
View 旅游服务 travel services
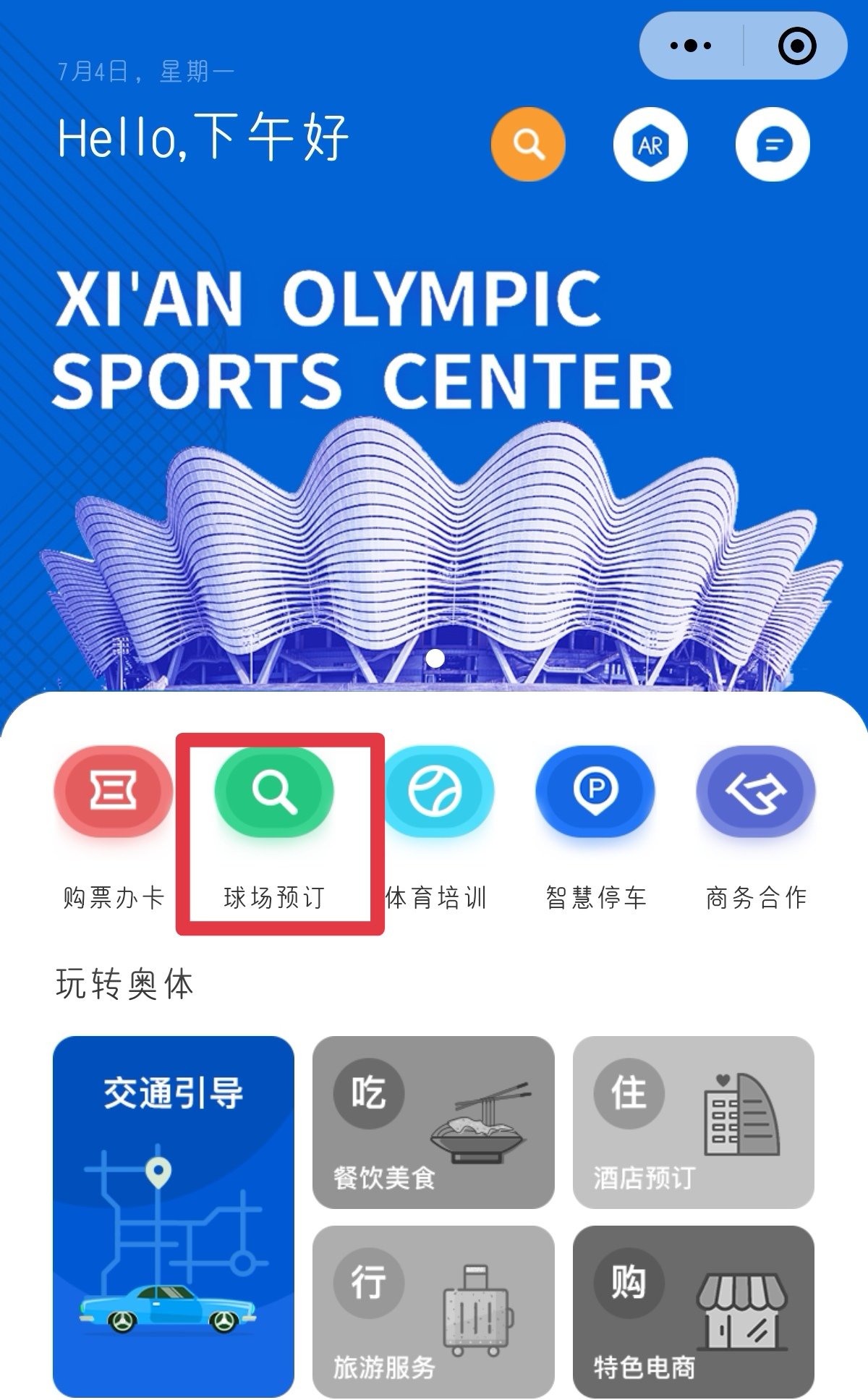tap(433, 1311)
